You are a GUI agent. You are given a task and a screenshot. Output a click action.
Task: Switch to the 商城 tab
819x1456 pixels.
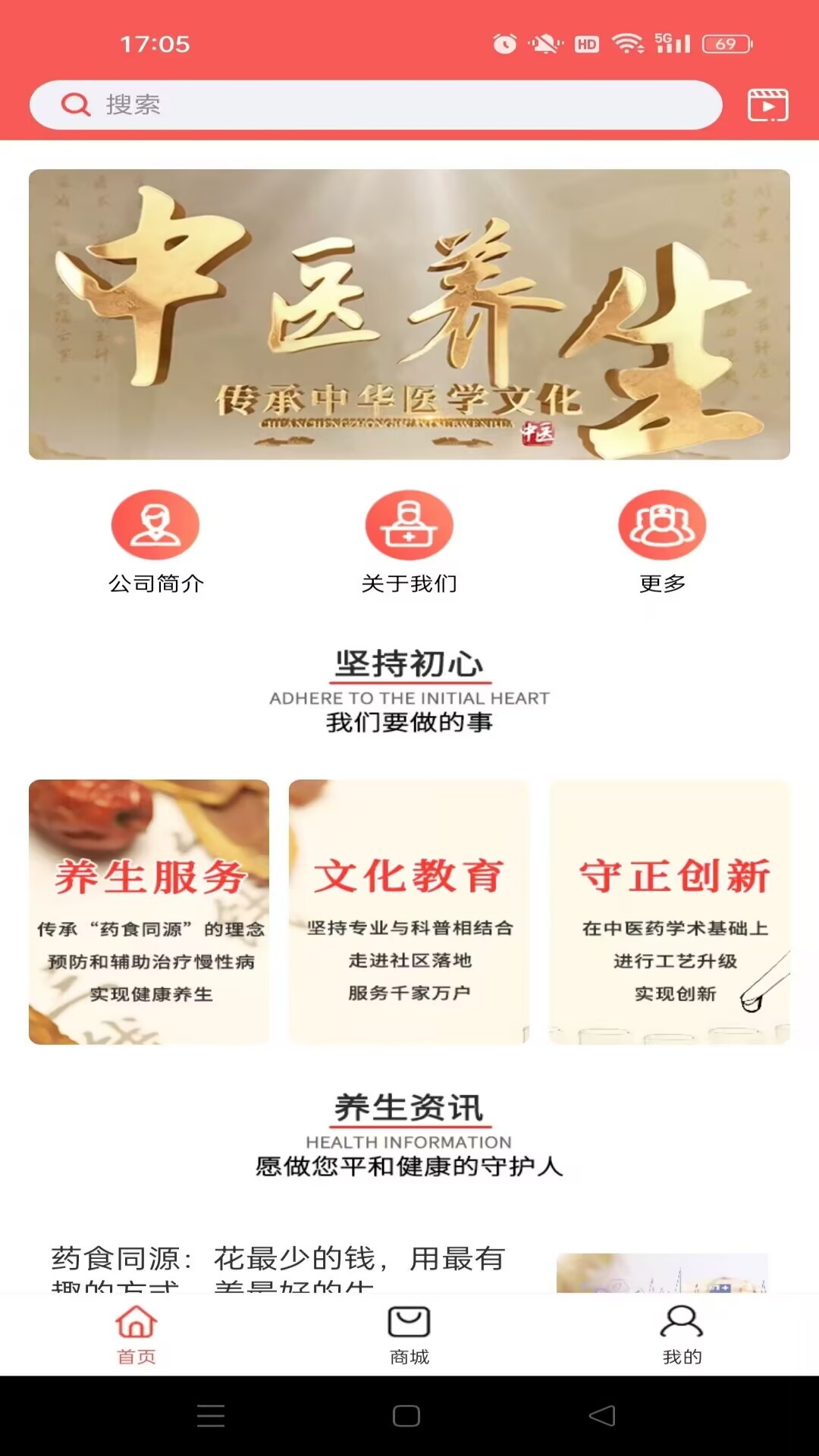409,1335
